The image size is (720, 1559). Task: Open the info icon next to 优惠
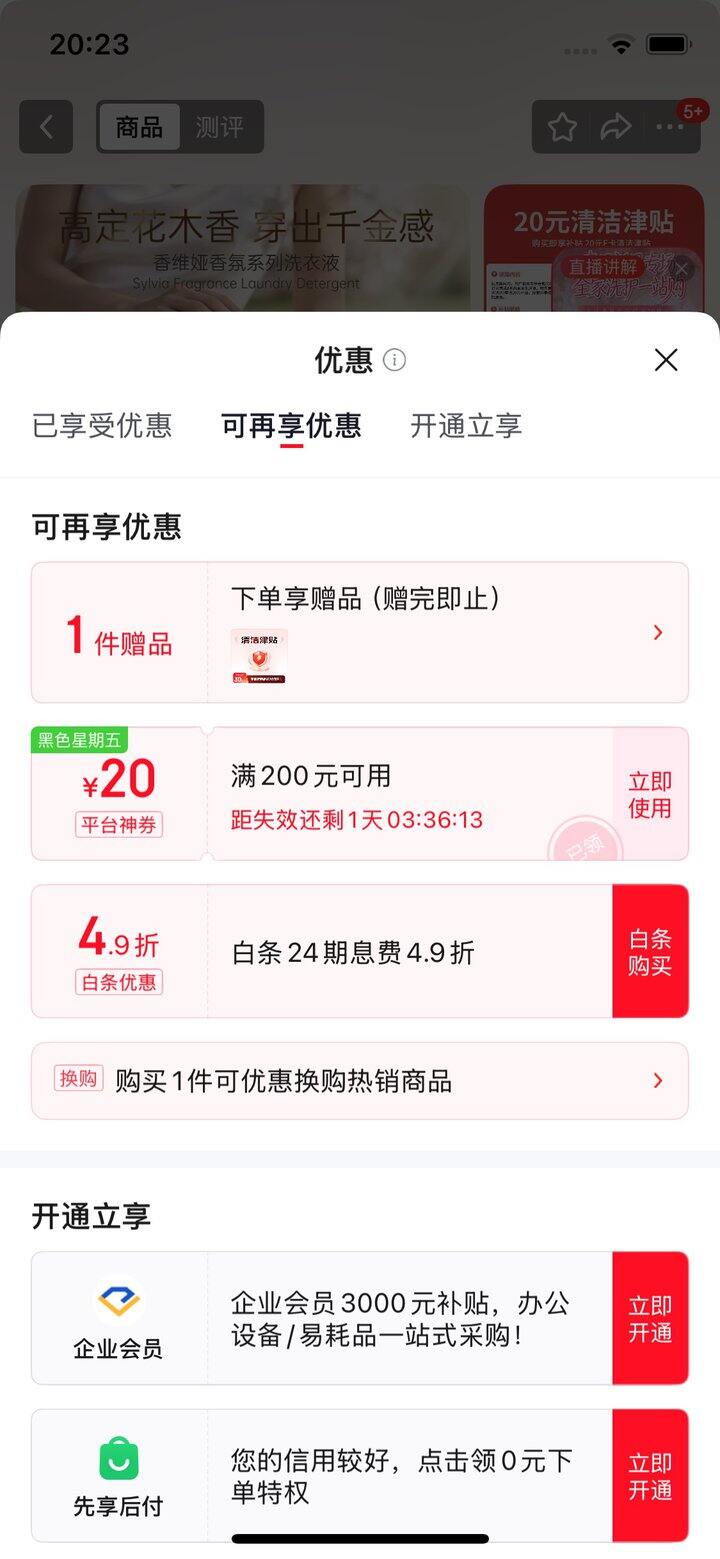click(x=395, y=360)
